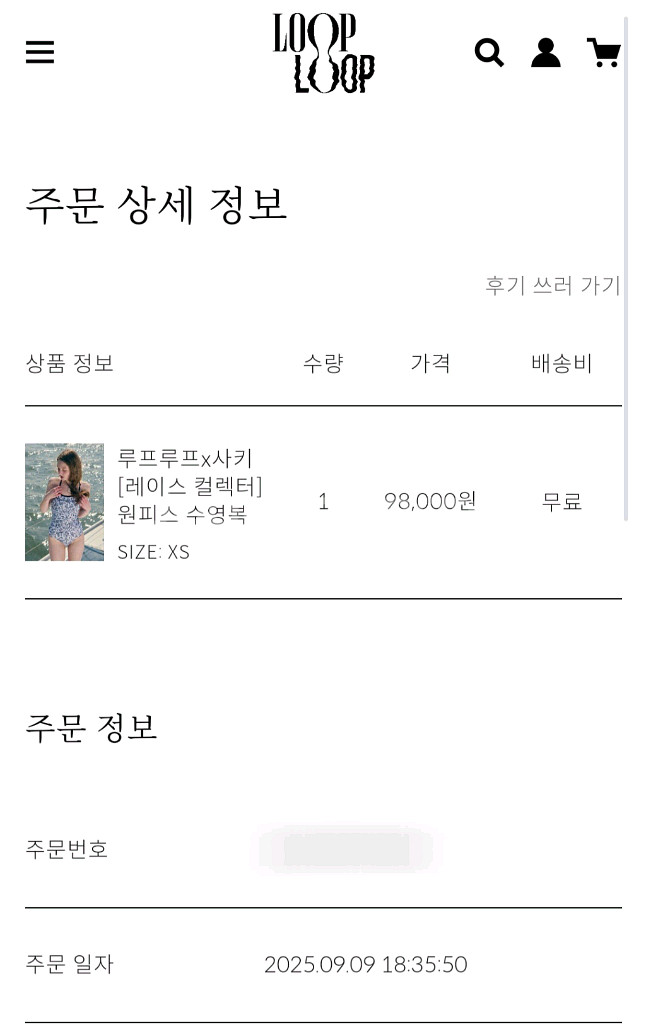Viewport: 646px width, 1024px height.
Task: Open the hamburger menu
Action: click(40, 52)
